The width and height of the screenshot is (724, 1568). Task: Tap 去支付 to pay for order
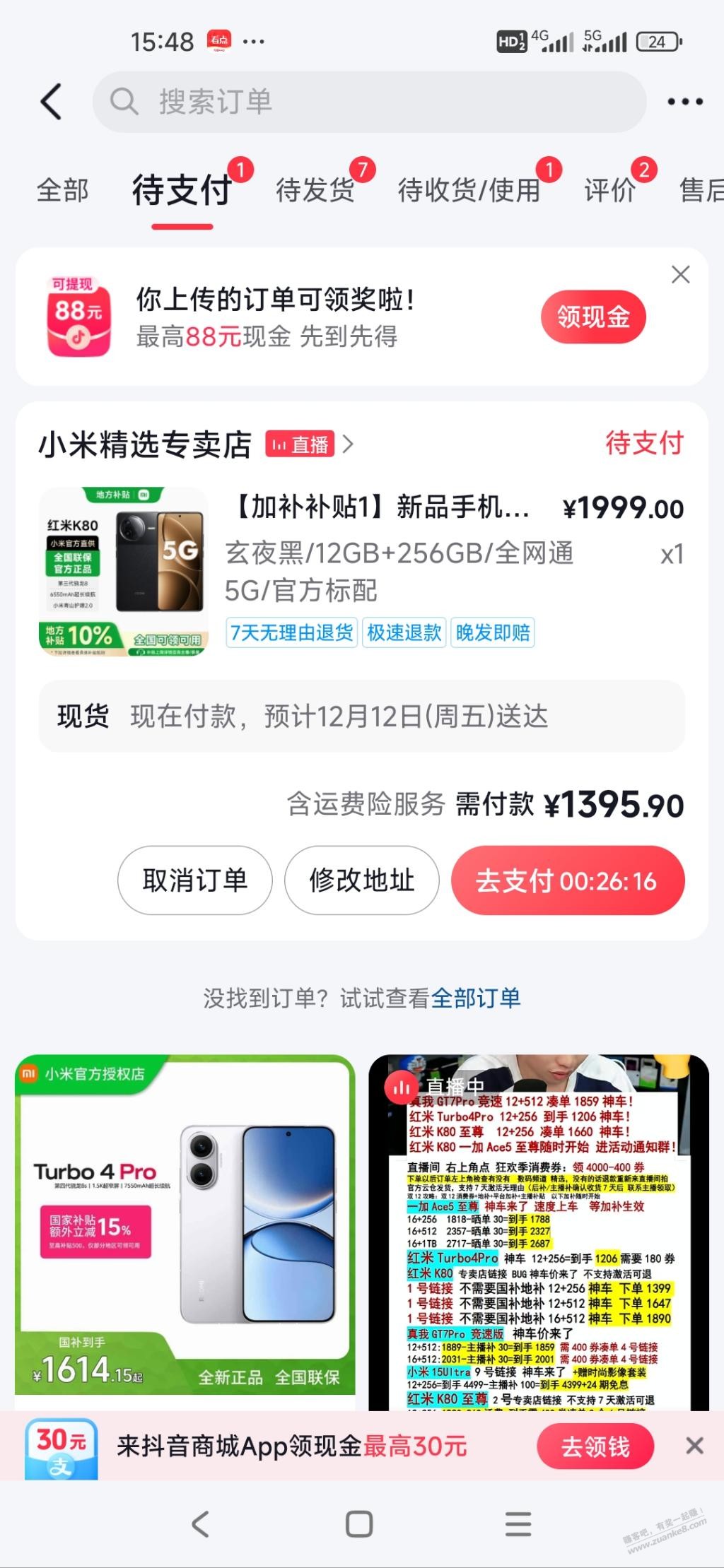pyautogui.click(x=567, y=880)
